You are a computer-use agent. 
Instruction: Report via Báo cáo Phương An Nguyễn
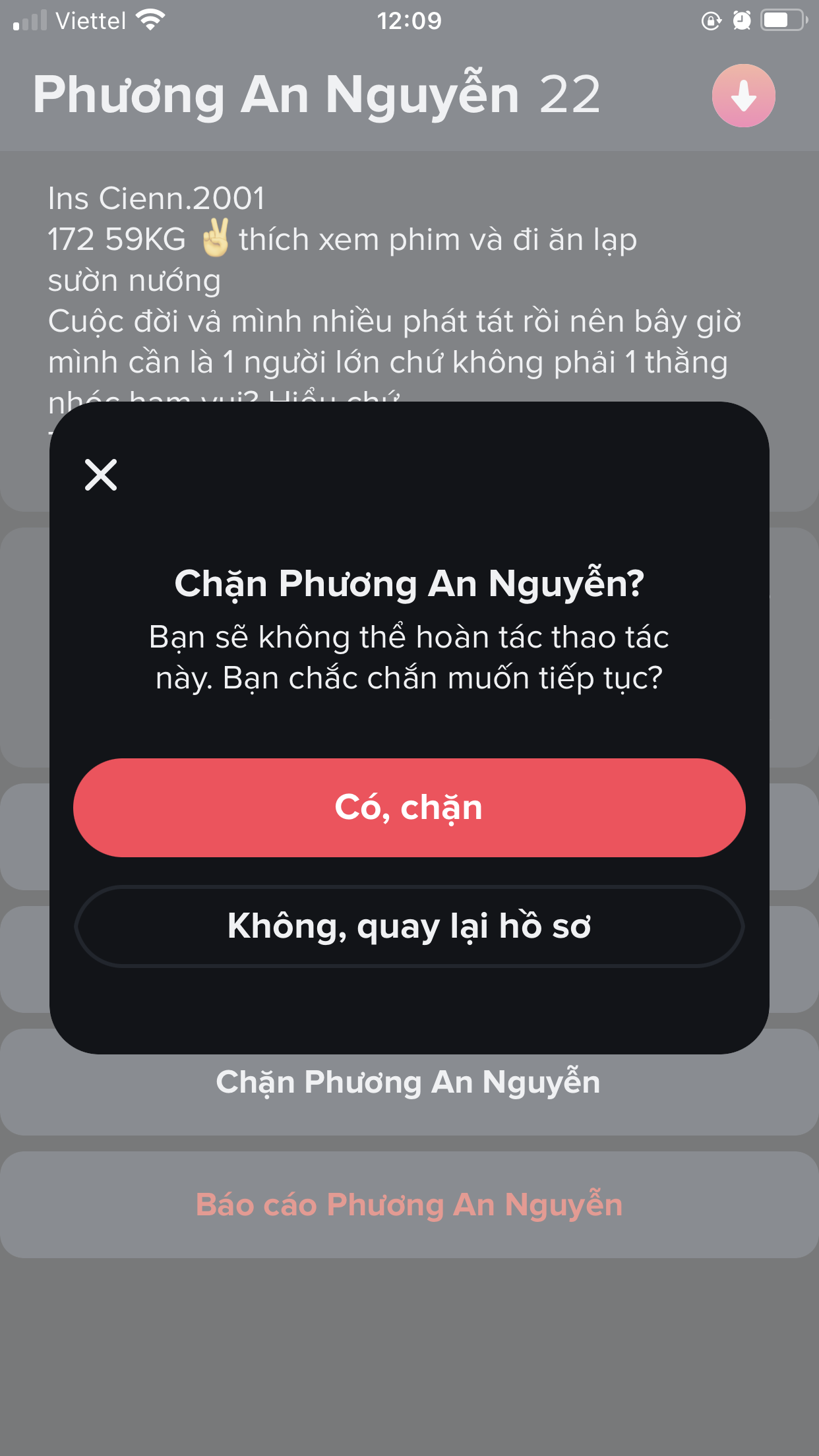pos(409,1205)
